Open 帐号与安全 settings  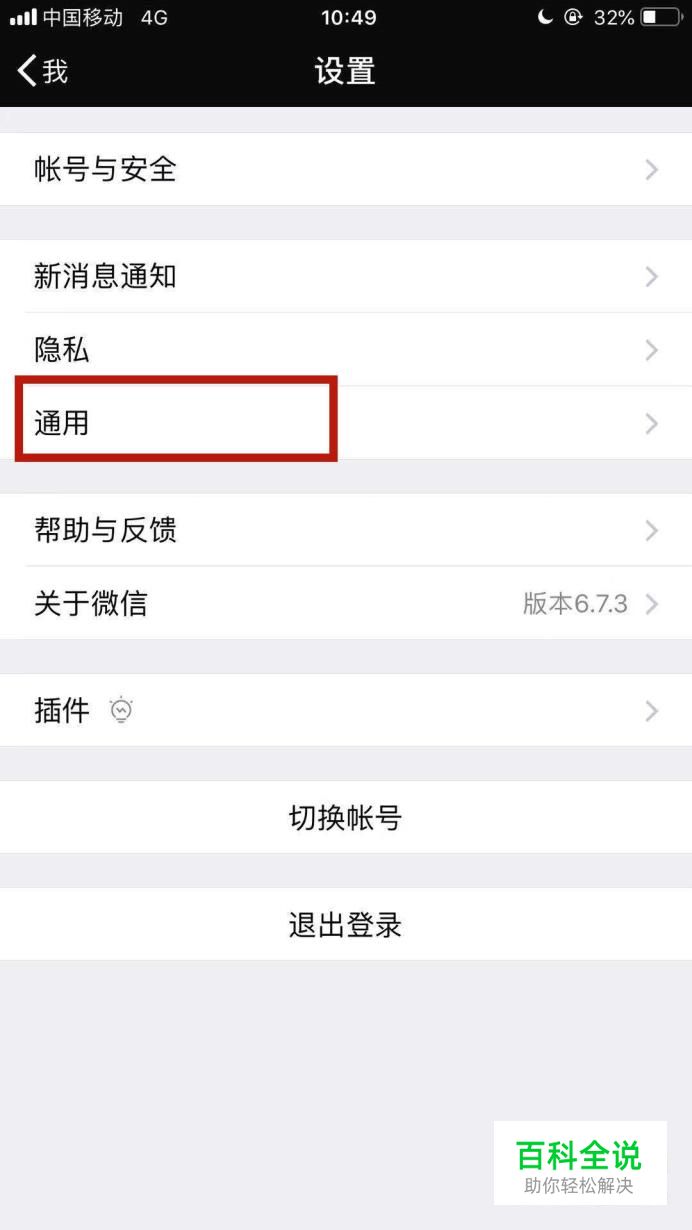[x=345, y=169]
